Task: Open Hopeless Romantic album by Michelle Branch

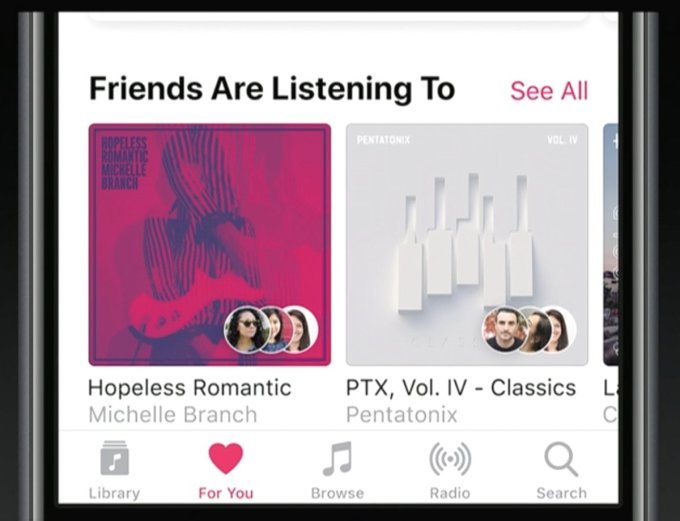Action: coord(209,245)
